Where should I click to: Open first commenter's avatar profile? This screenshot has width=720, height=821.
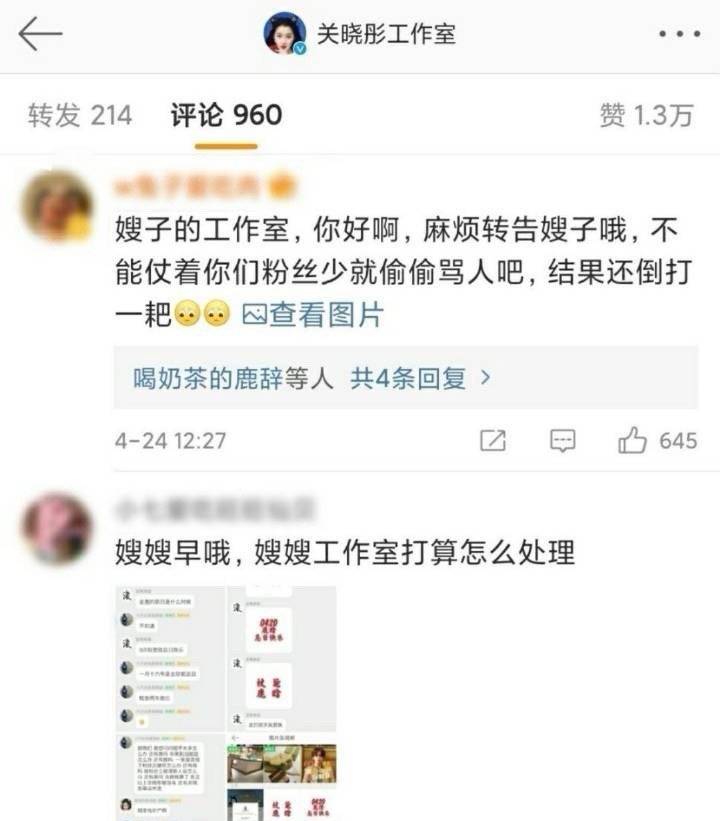57,204
